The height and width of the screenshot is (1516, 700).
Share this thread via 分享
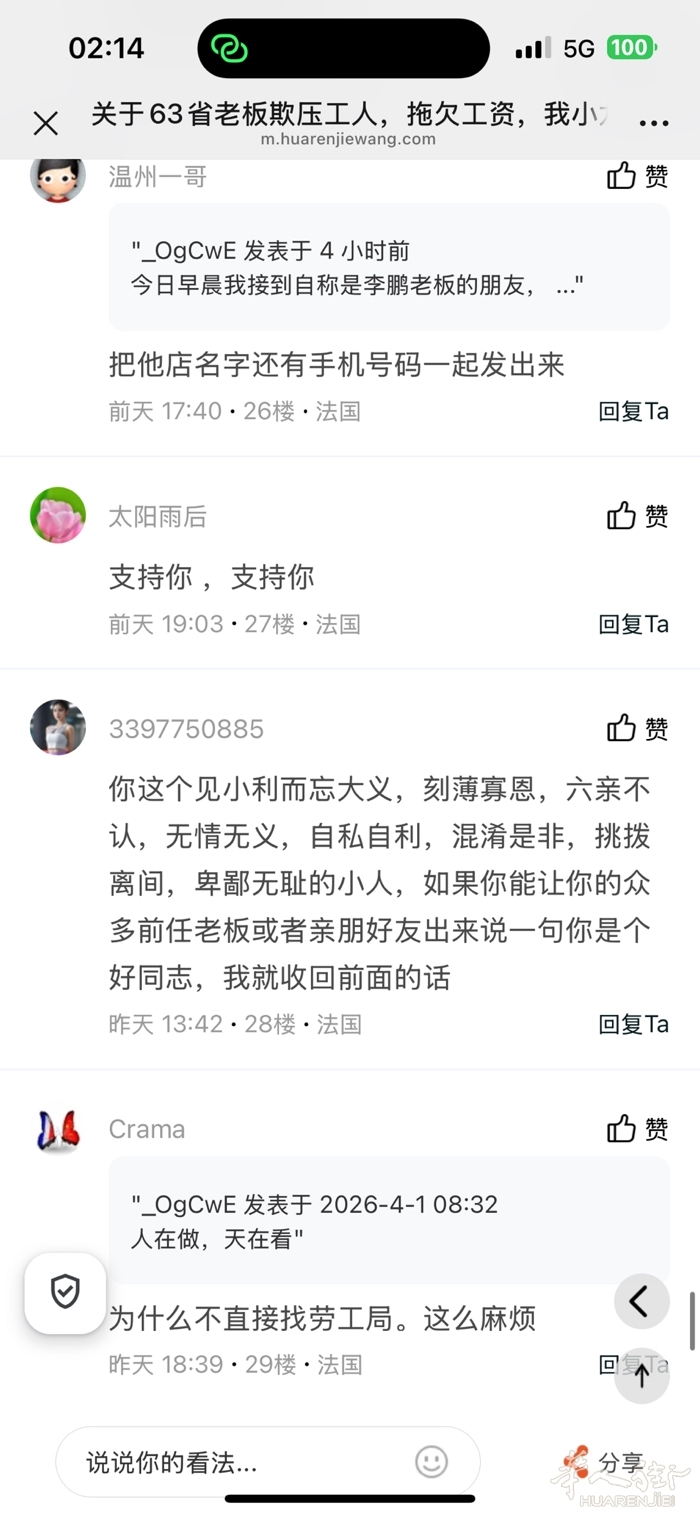[x=620, y=1462]
